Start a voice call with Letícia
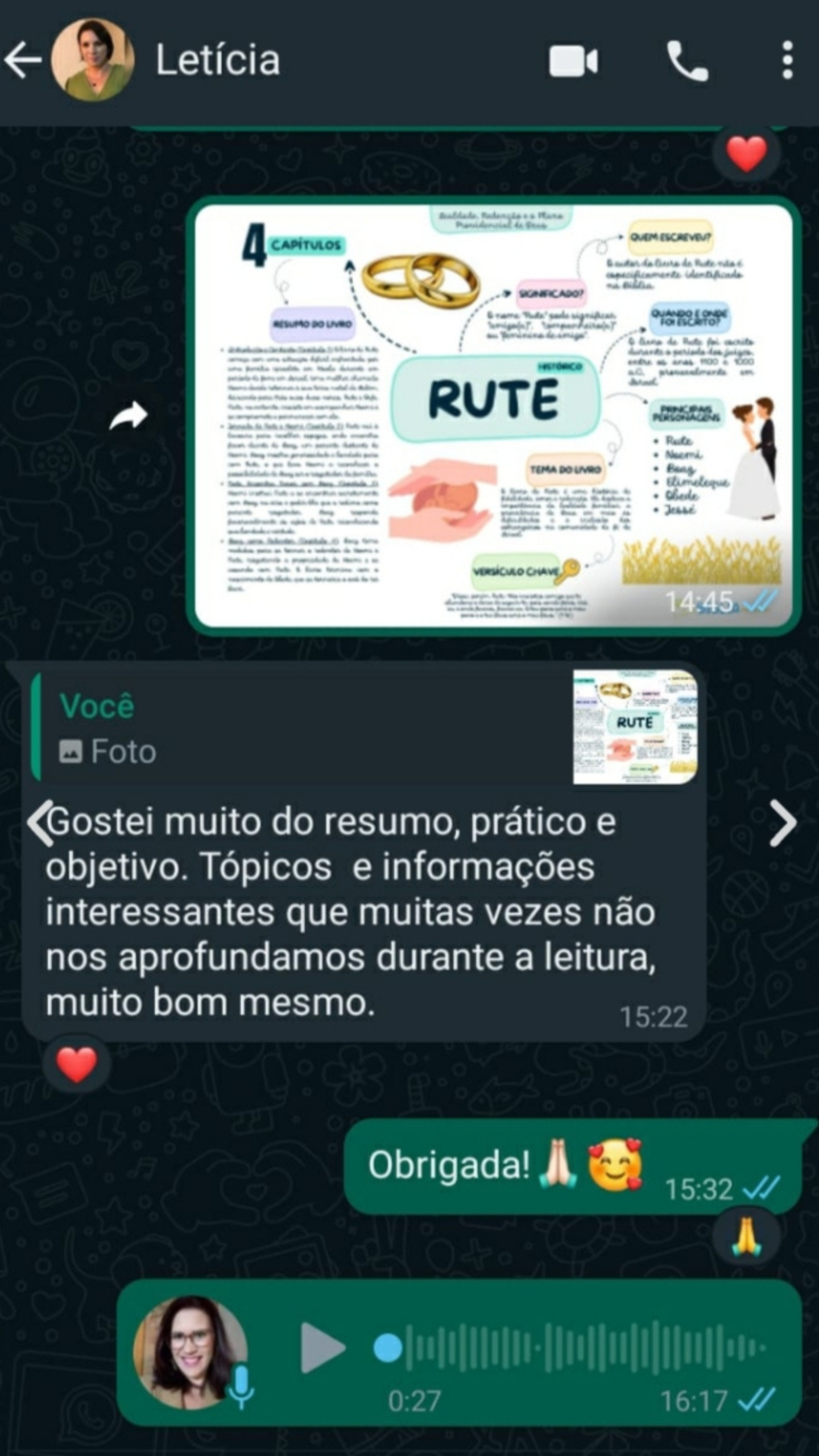 coord(687,61)
